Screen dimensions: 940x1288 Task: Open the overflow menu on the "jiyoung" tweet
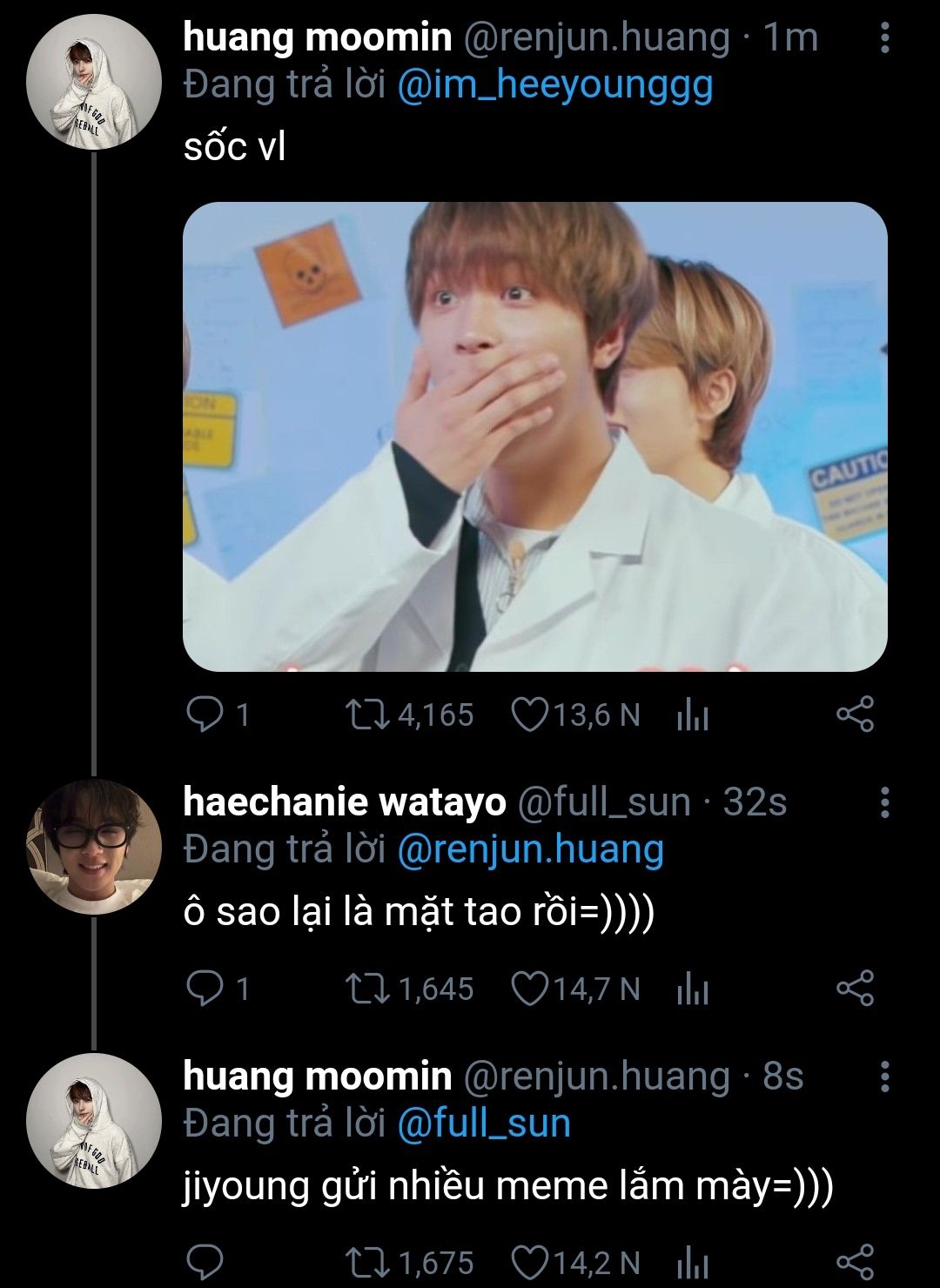(884, 1077)
